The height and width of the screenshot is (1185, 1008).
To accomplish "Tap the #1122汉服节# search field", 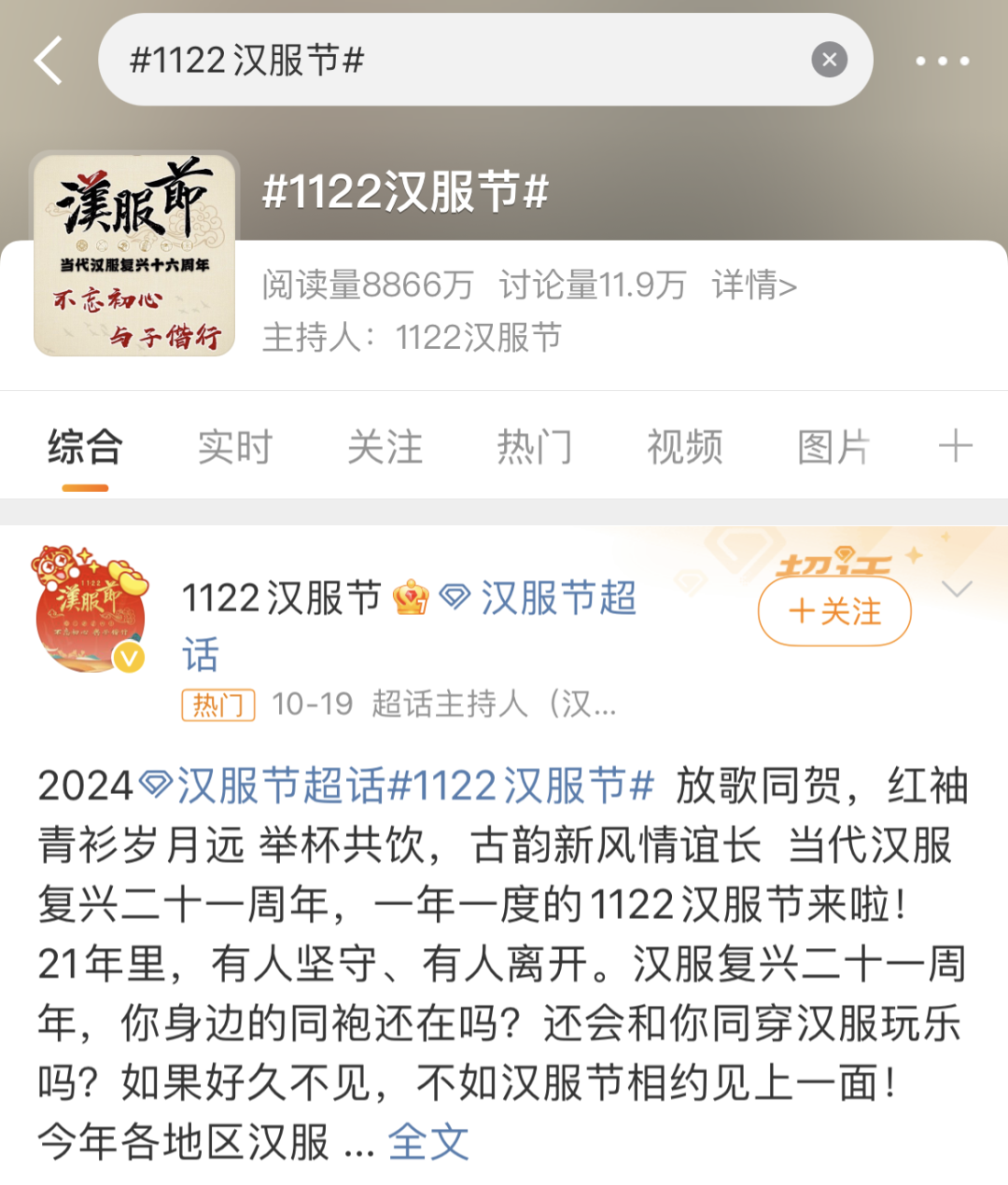I will click(448, 61).
